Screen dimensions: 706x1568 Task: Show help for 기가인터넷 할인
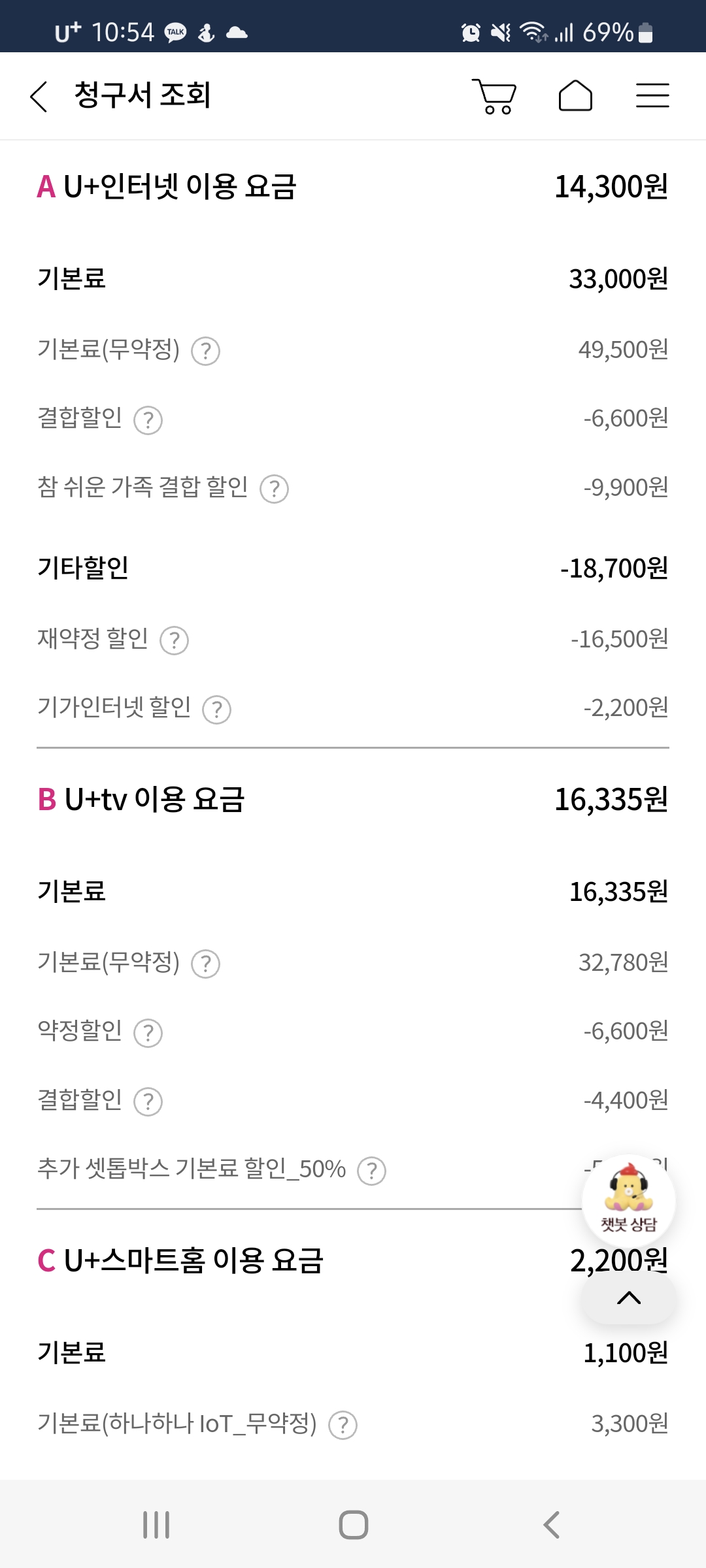tap(216, 710)
